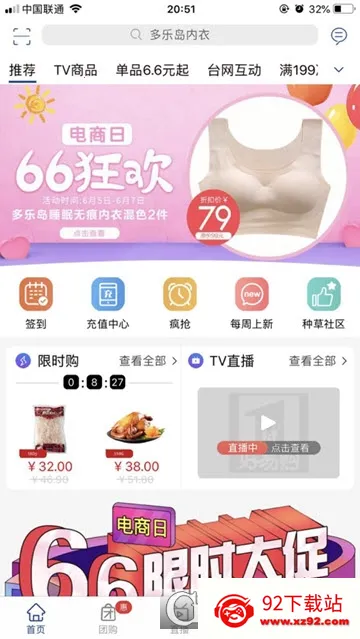
Task: Switch to the TV商品 tab
Action: (x=75, y=70)
